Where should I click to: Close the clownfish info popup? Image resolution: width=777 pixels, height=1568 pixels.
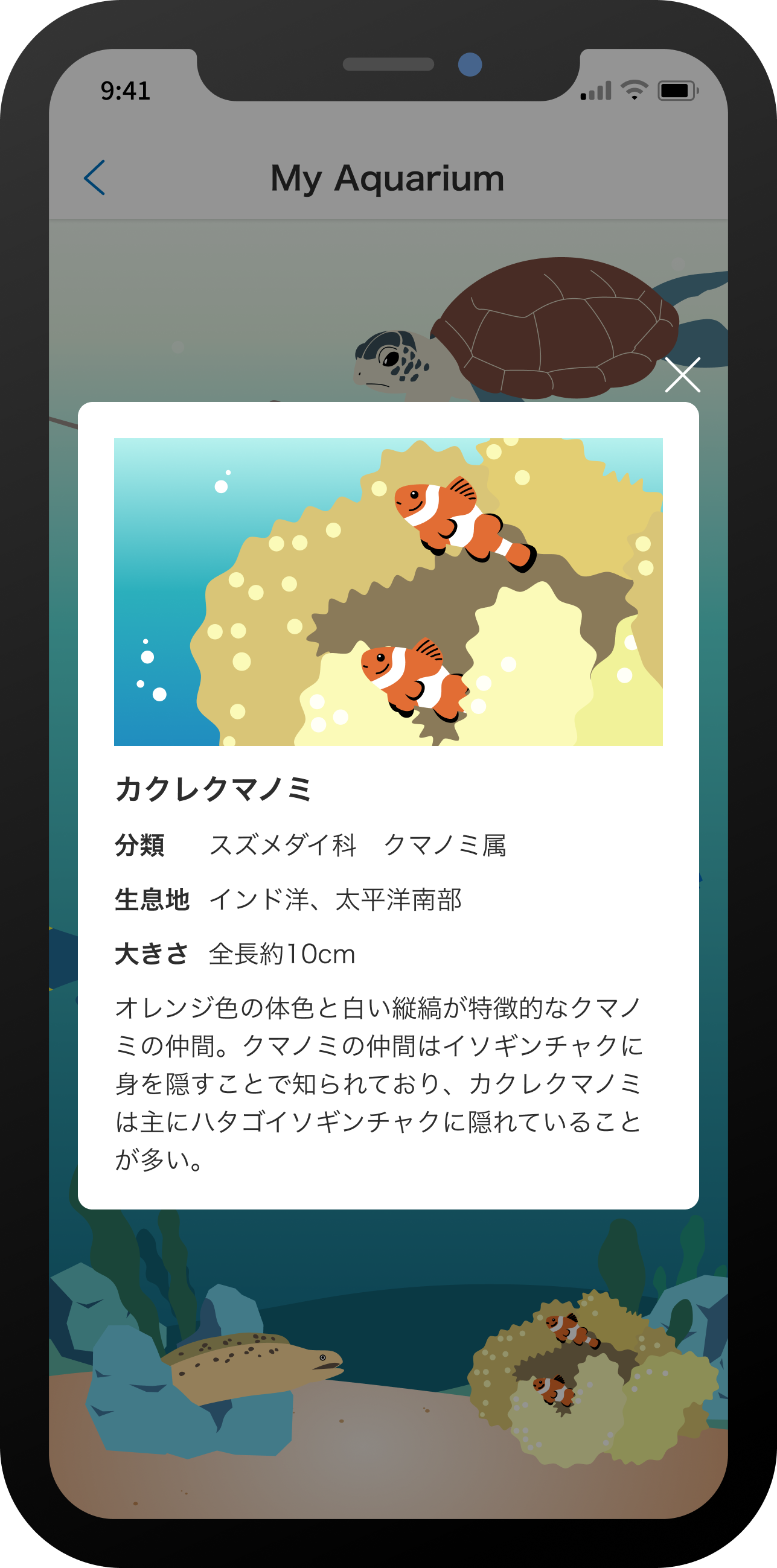pyautogui.click(x=683, y=375)
